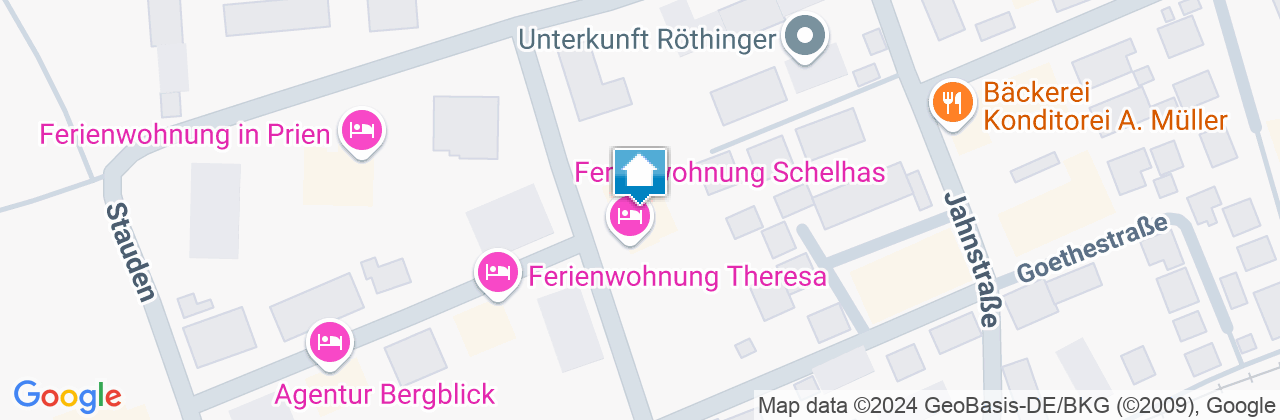The width and height of the screenshot is (1280, 420).
Task: Select the Ferienwohnung Theresa lodging pin
Action: coord(497,271)
